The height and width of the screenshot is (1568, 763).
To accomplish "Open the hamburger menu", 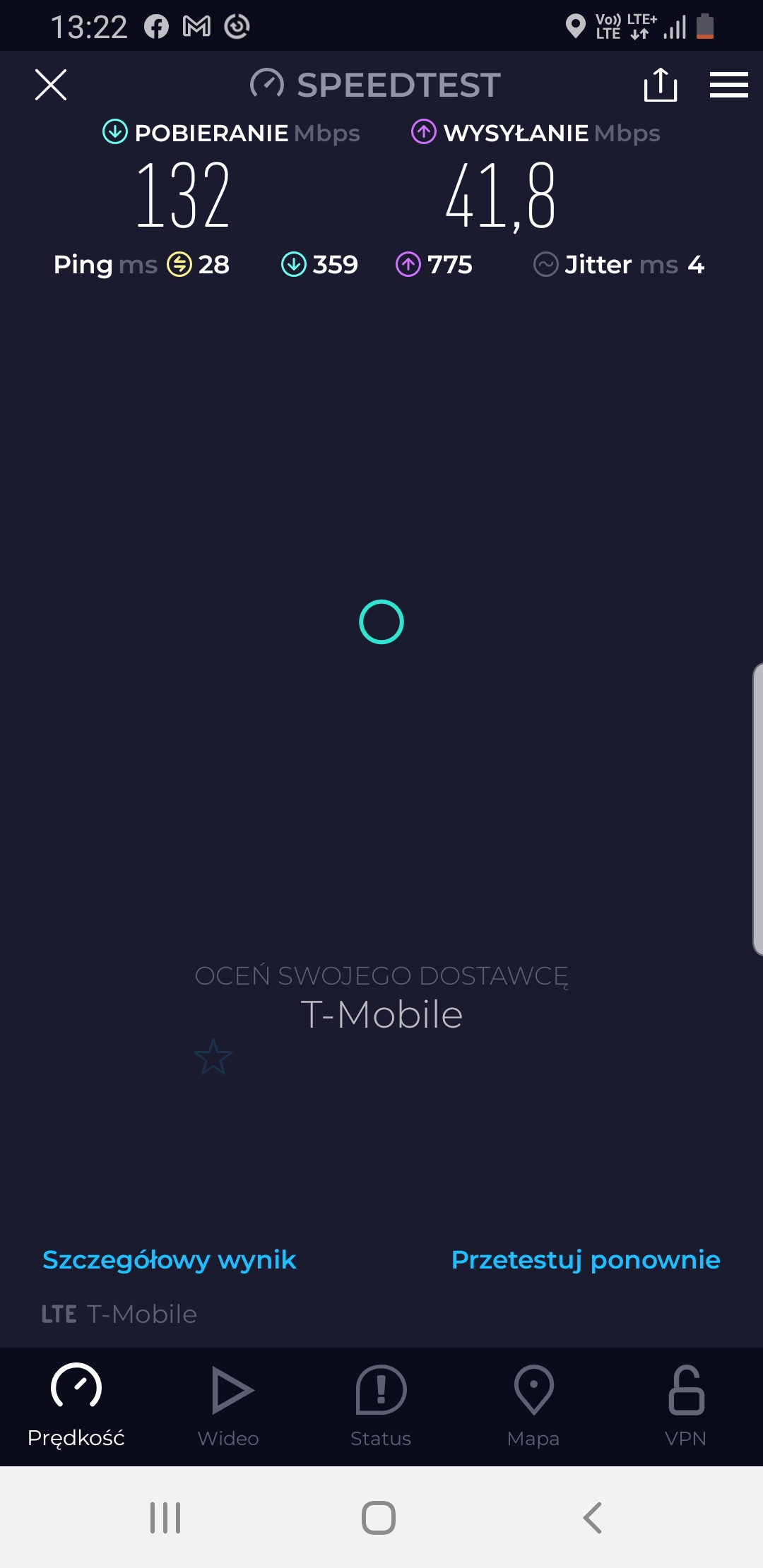I will point(728,85).
